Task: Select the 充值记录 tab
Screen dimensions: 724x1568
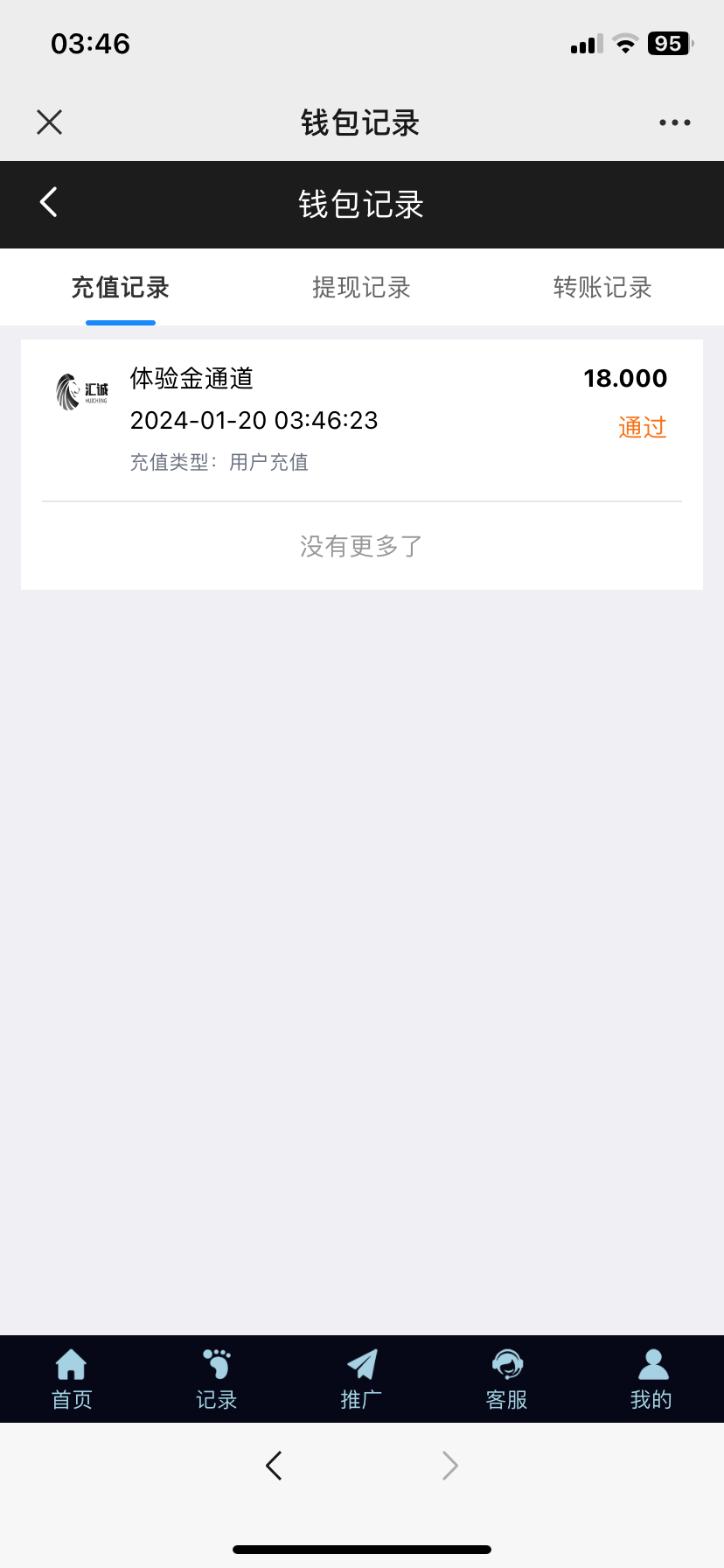Action: click(121, 288)
